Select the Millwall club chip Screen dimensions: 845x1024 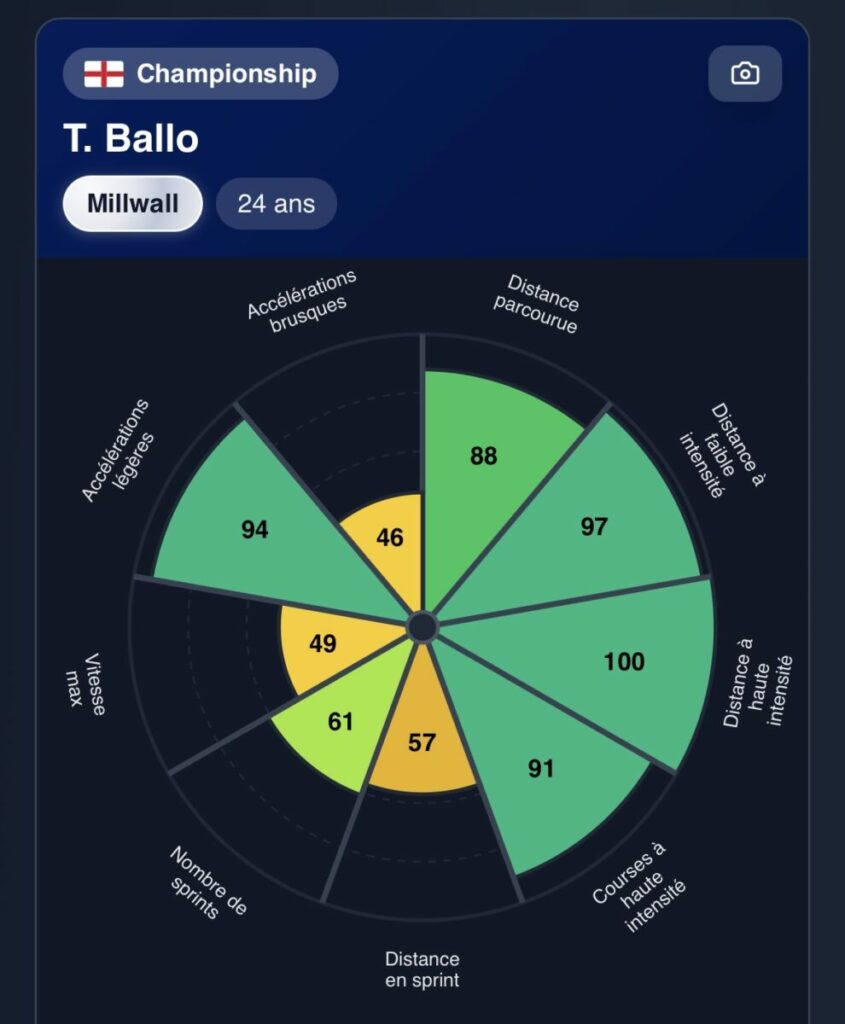133,204
